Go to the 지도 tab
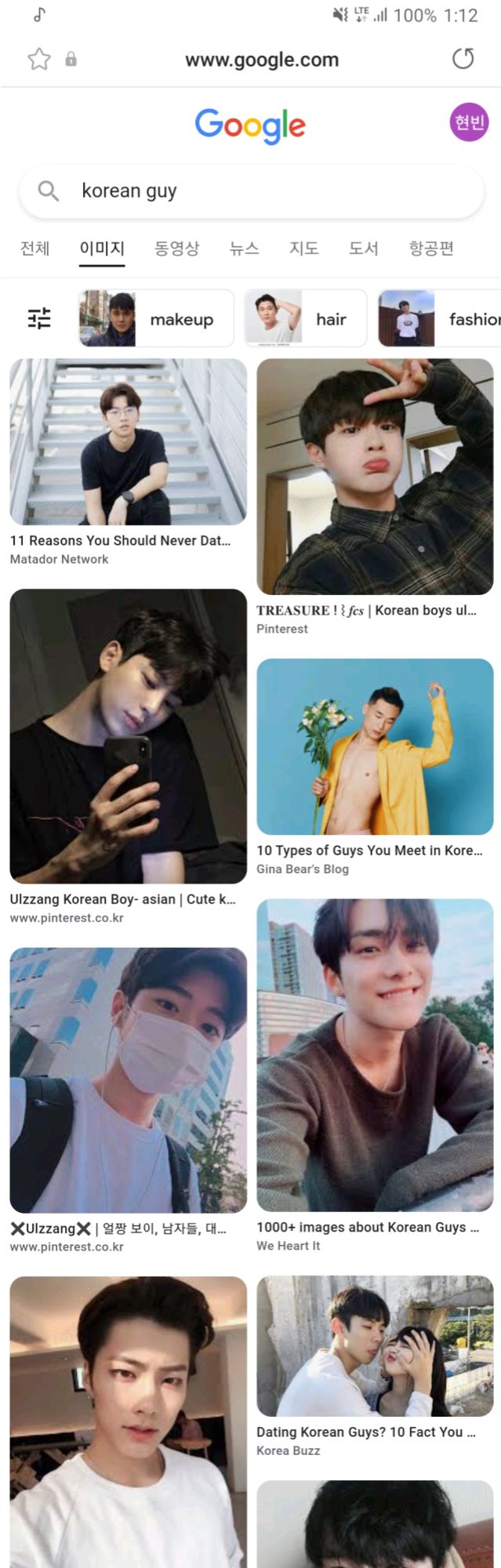 pos(303,249)
